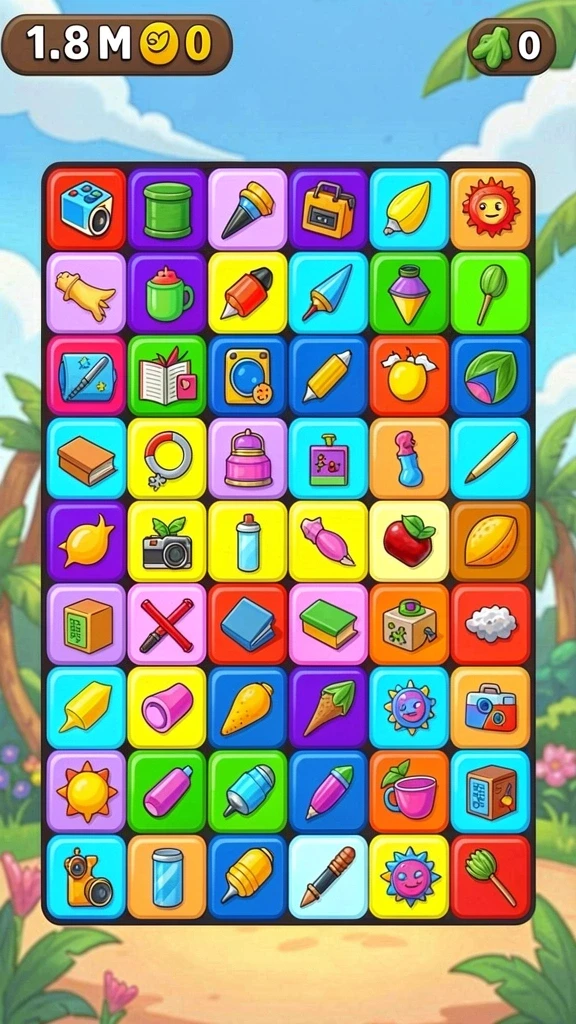
Task: Tap the brown closed book tile
Action: point(86,459)
